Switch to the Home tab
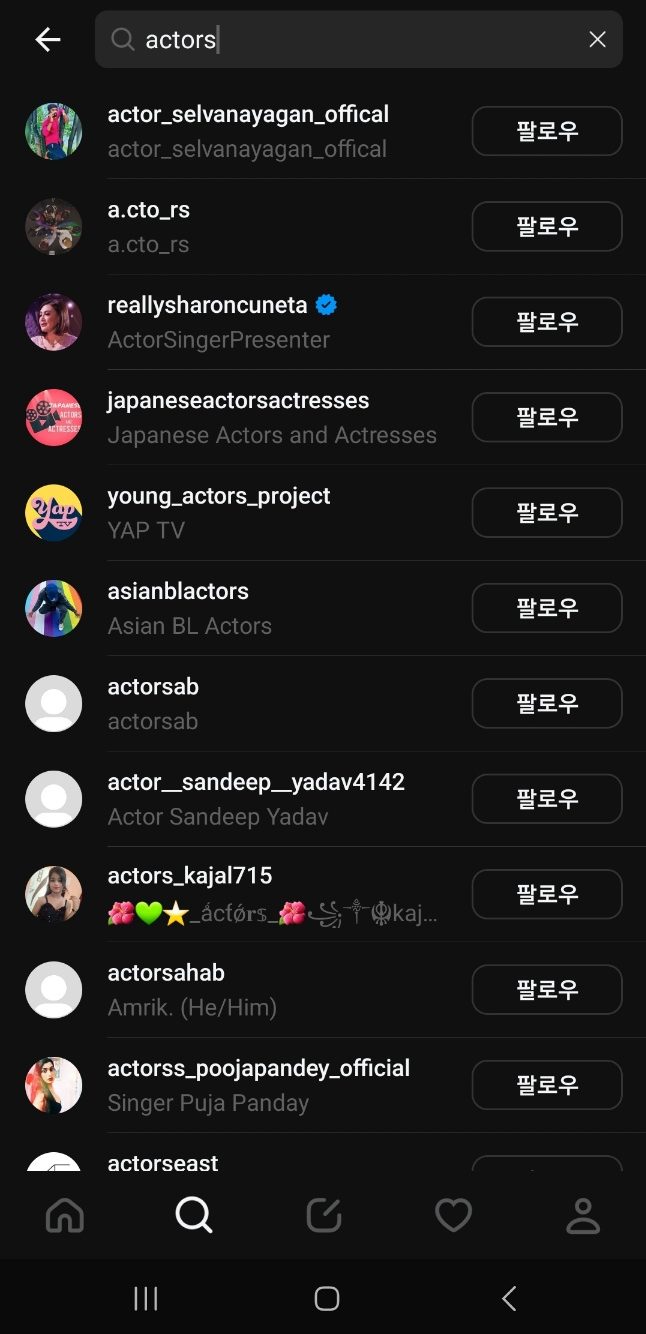 click(65, 1215)
